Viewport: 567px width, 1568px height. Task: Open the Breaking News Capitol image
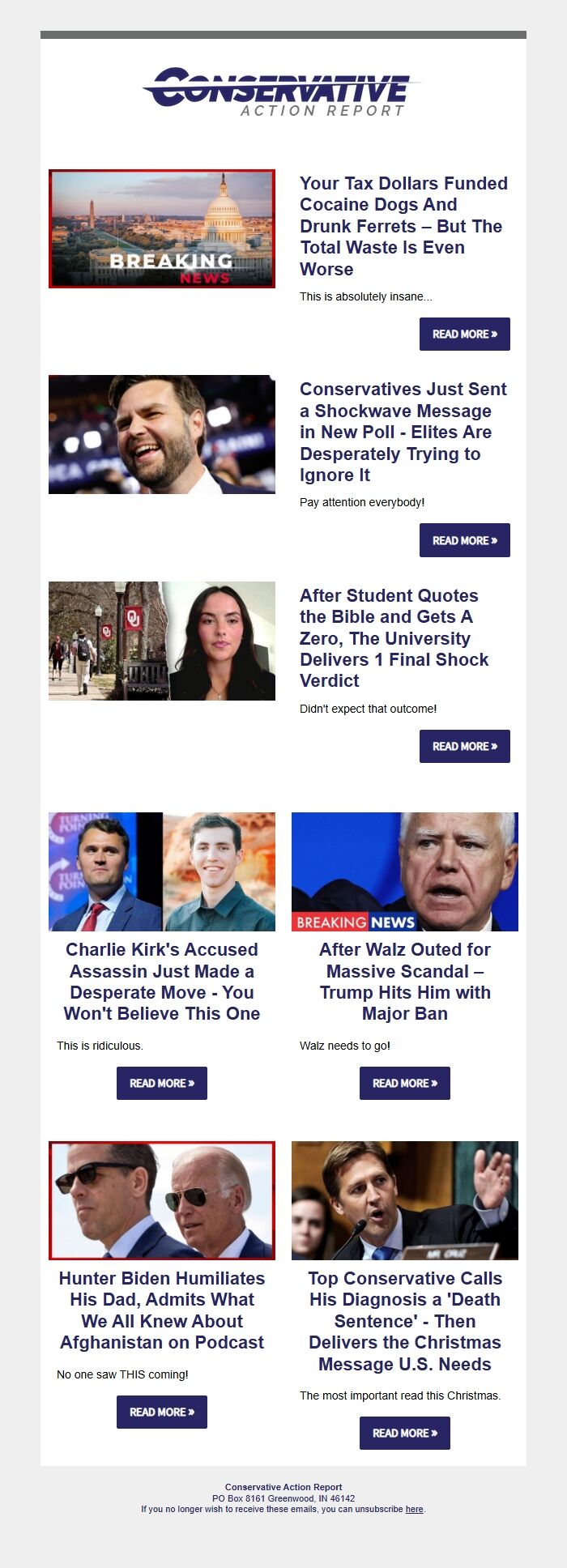[x=162, y=228]
